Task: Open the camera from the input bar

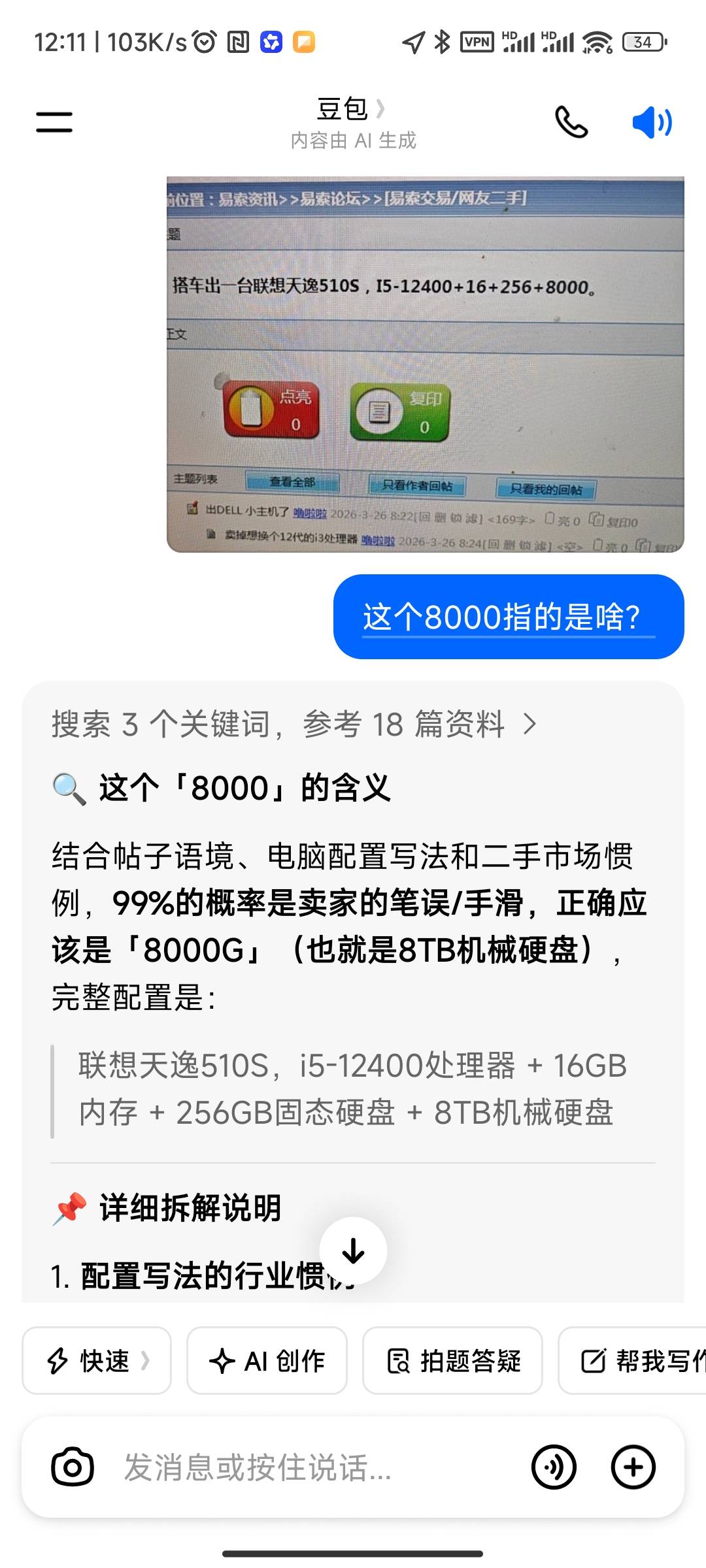Action: pyautogui.click(x=73, y=1467)
